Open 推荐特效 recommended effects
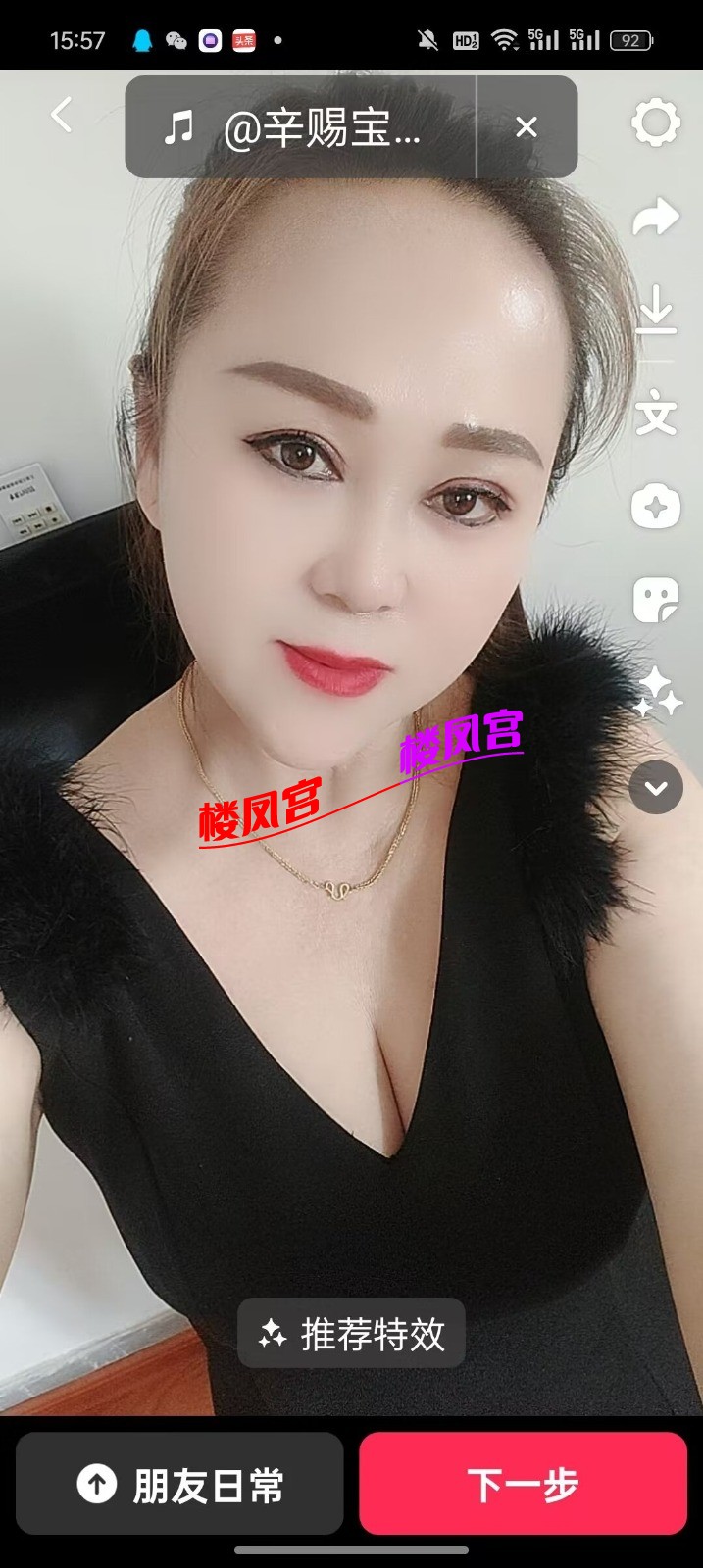 pyautogui.click(x=351, y=1334)
